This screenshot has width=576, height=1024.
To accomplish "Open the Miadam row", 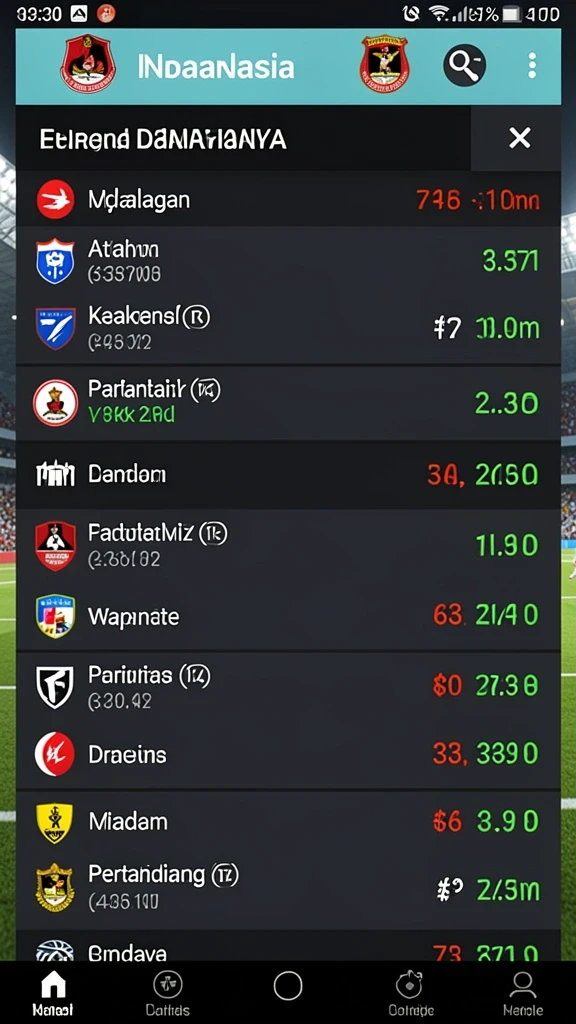I will click(x=288, y=822).
